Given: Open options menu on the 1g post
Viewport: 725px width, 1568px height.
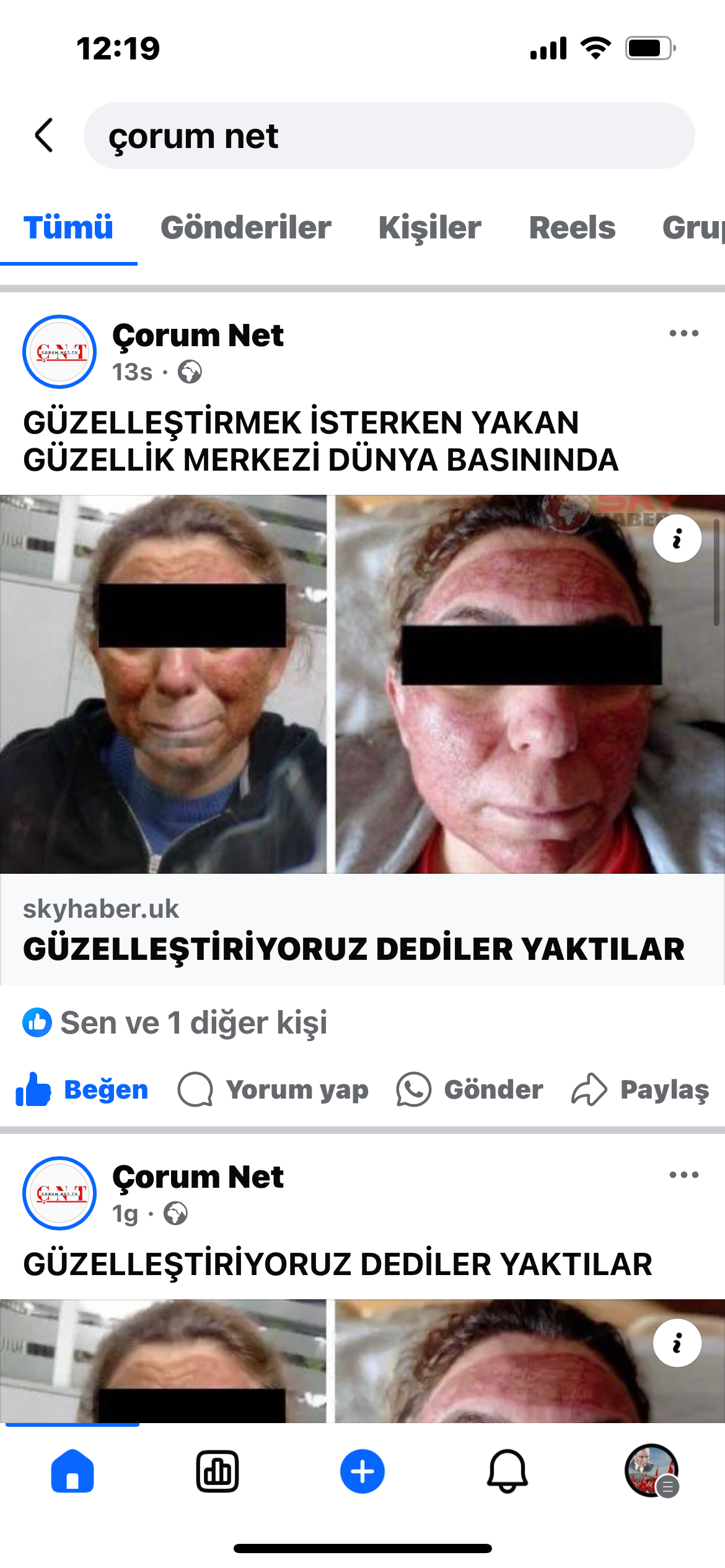Looking at the screenshot, I should pos(683,1175).
